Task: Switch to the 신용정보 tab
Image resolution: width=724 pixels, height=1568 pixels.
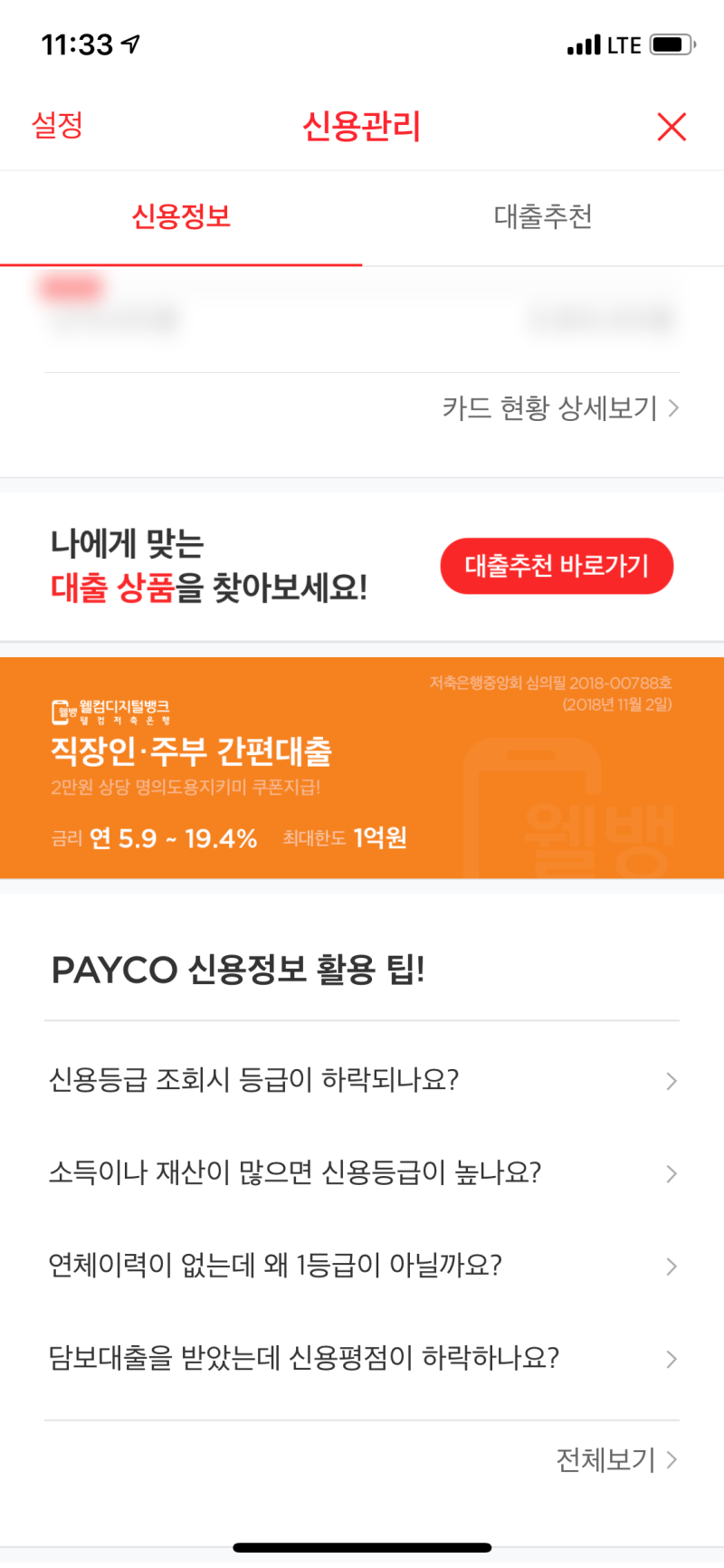Action: [181, 217]
